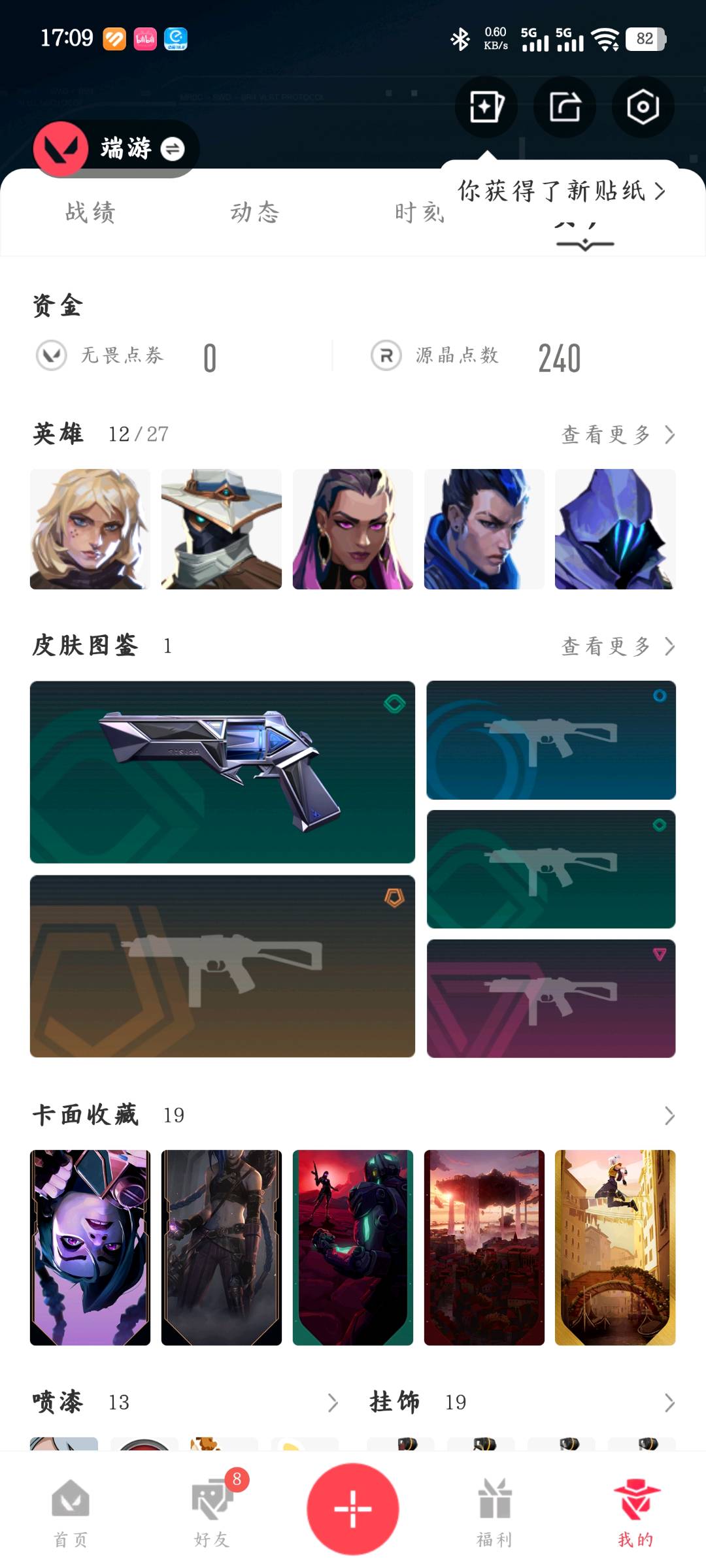View more skins via 查看更多 in the 皮肤图鉴 section
Viewport: 706px width, 1568px height.
[617, 646]
